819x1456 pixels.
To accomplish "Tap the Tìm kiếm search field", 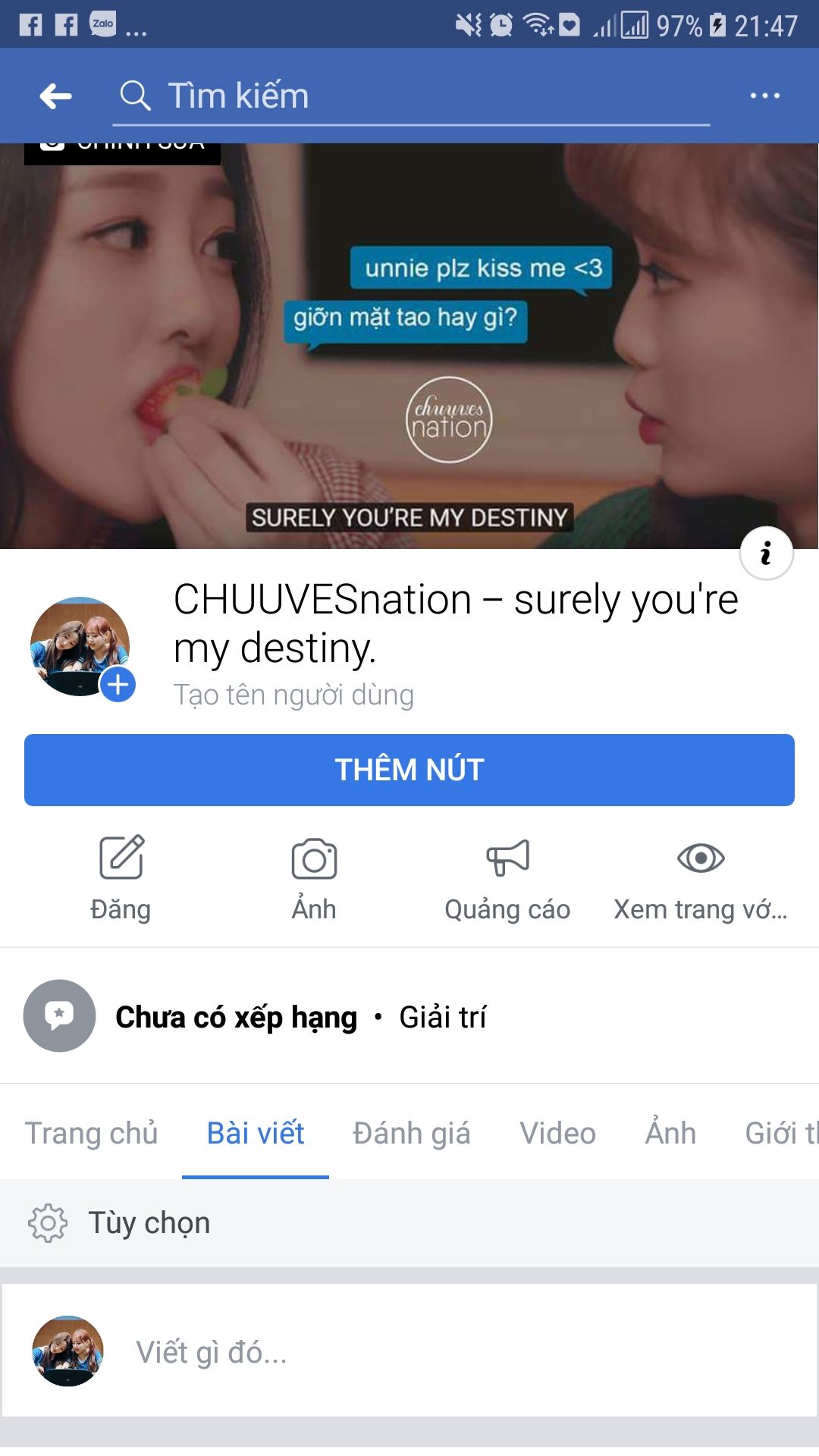I will (409, 96).
